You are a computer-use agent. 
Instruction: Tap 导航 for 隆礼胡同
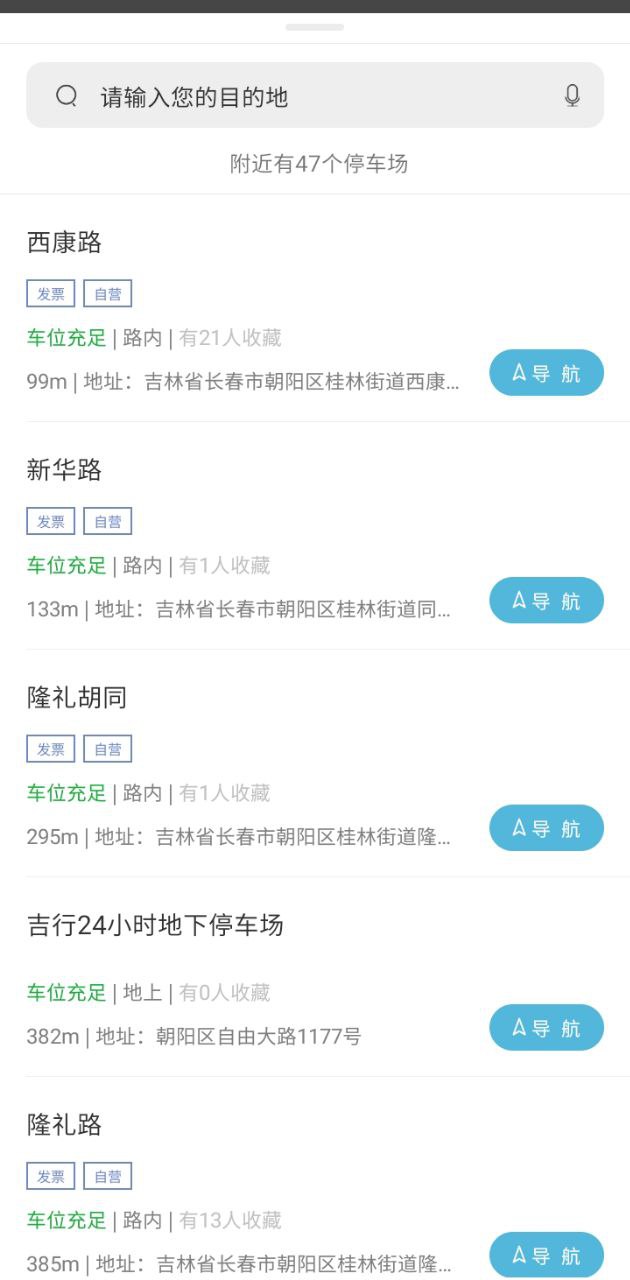pos(546,828)
